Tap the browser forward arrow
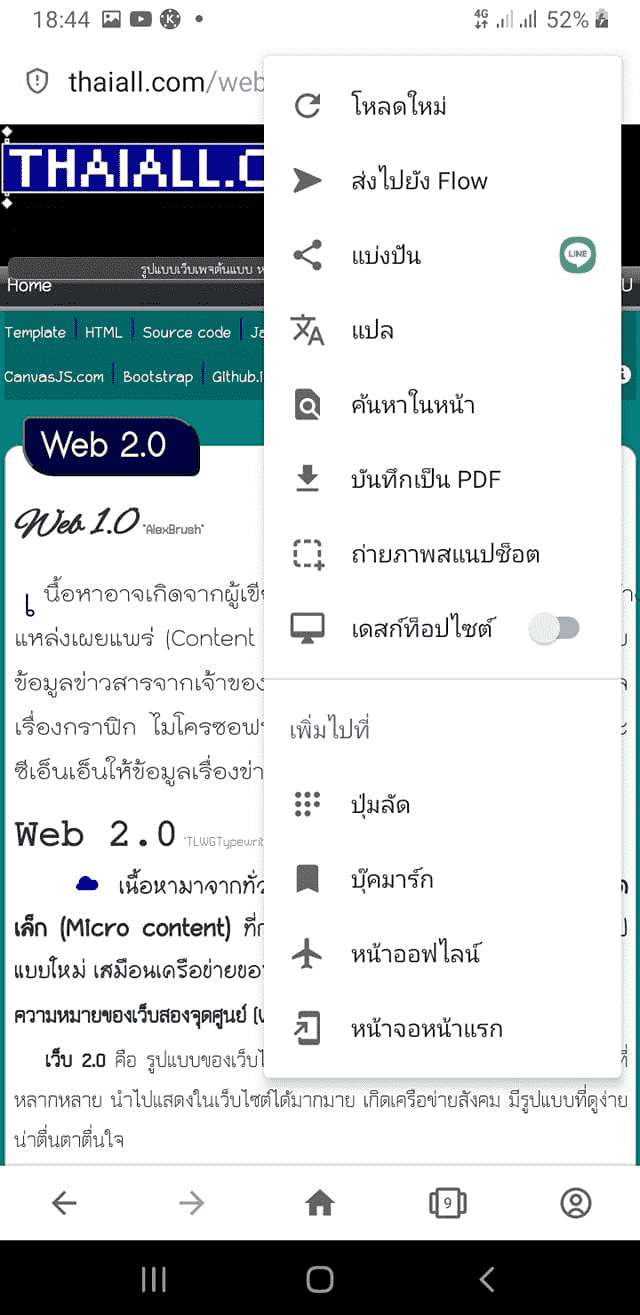 click(x=191, y=1203)
